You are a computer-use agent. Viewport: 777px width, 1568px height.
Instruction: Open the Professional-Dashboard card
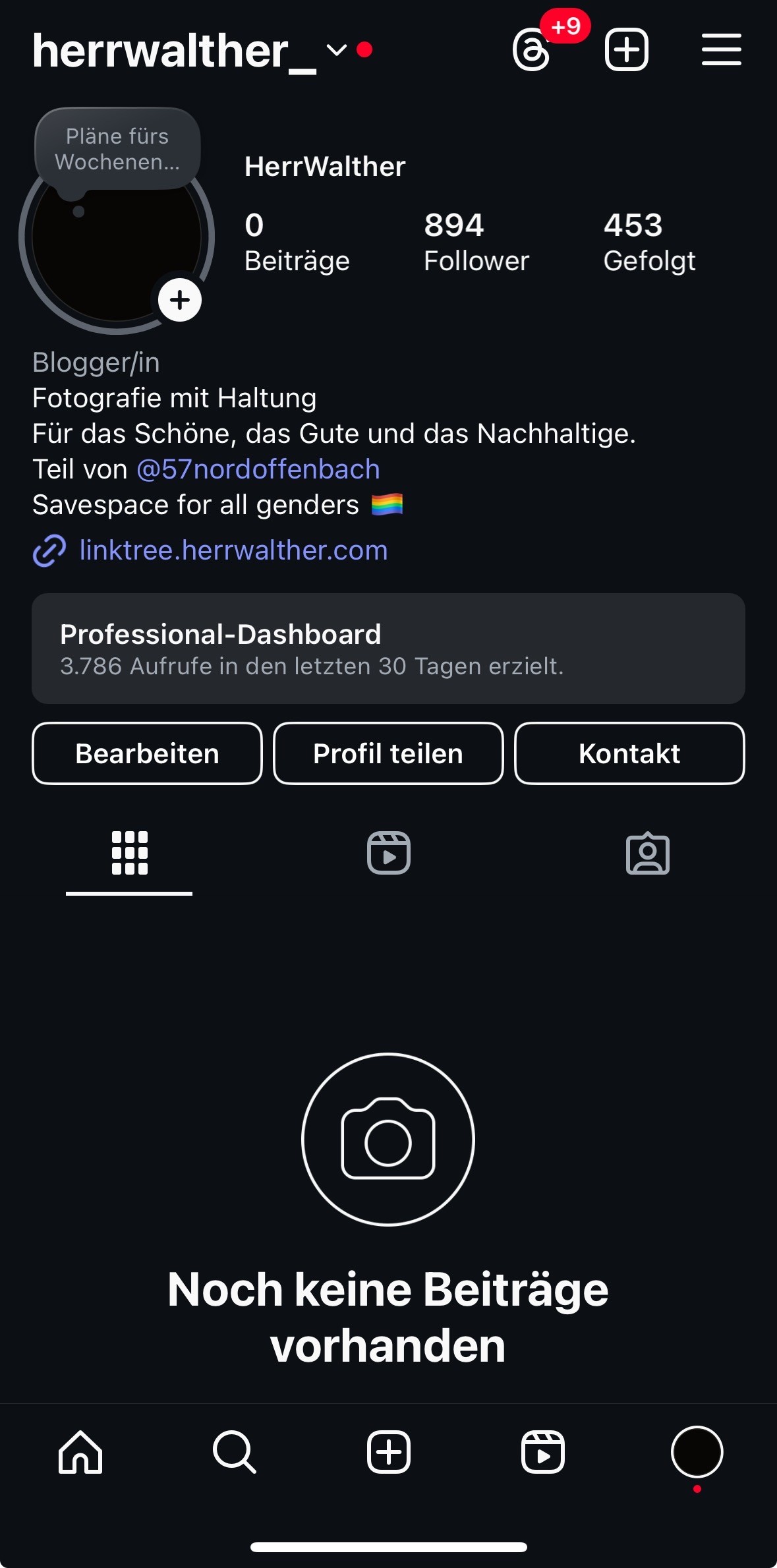coord(388,649)
